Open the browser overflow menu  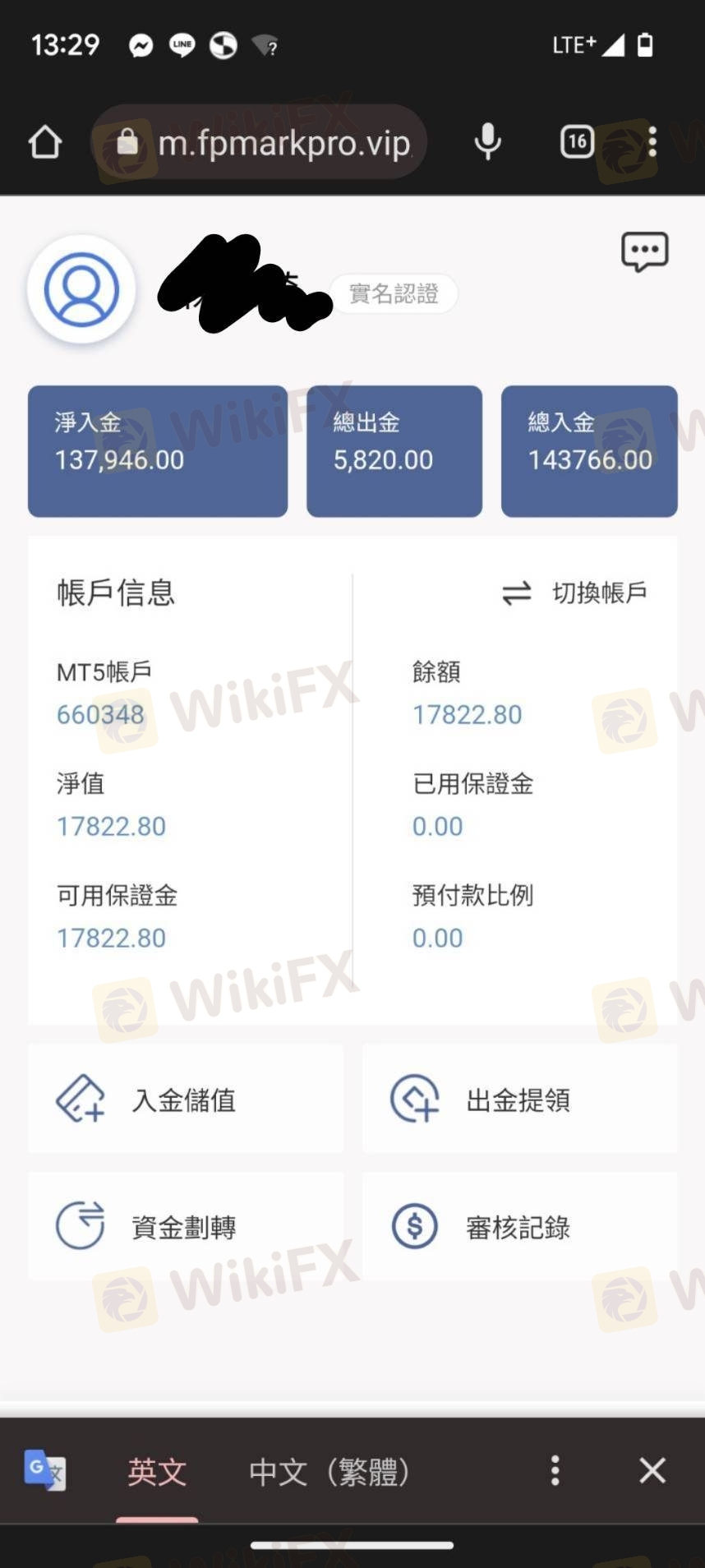652,142
